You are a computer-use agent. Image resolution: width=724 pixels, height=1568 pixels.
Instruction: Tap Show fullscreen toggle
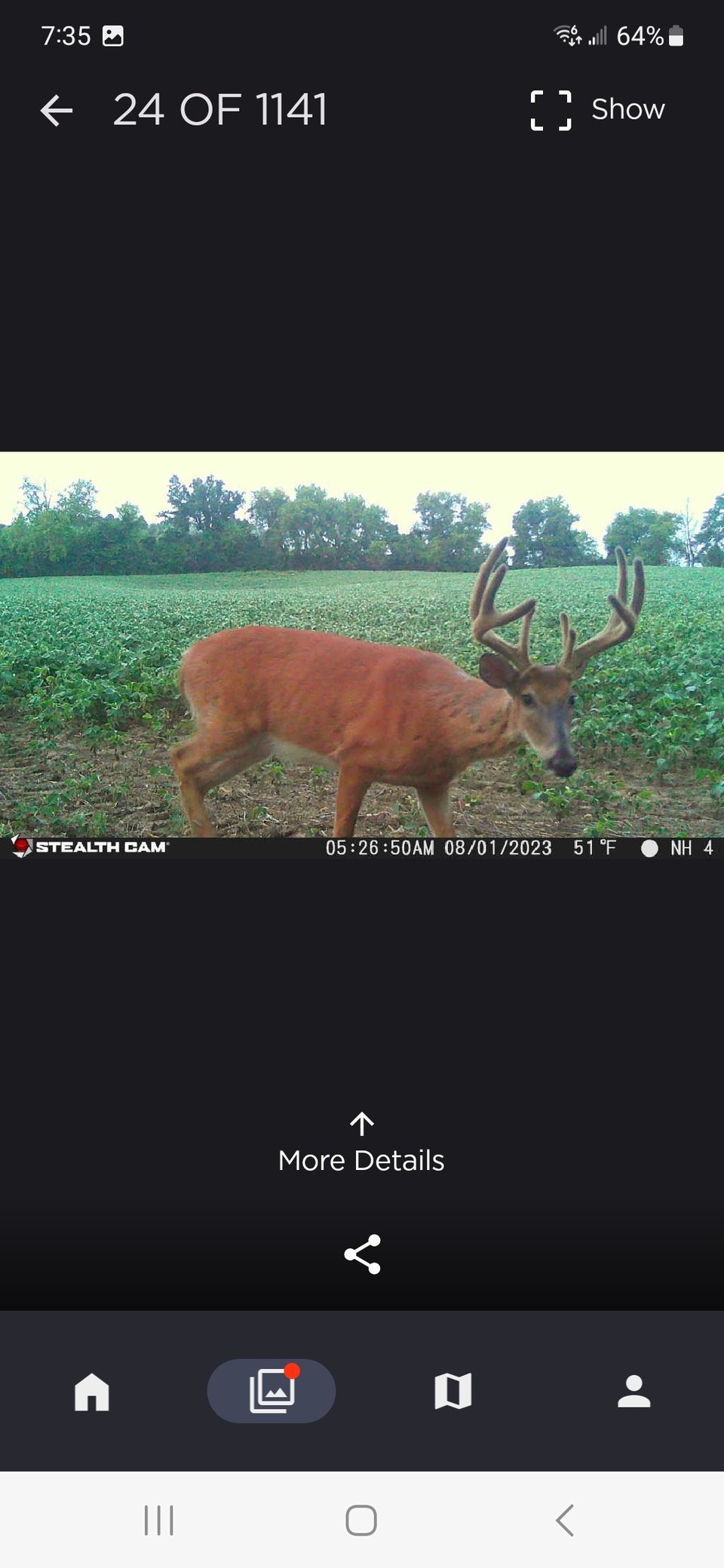pyautogui.click(x=597, y=110)
